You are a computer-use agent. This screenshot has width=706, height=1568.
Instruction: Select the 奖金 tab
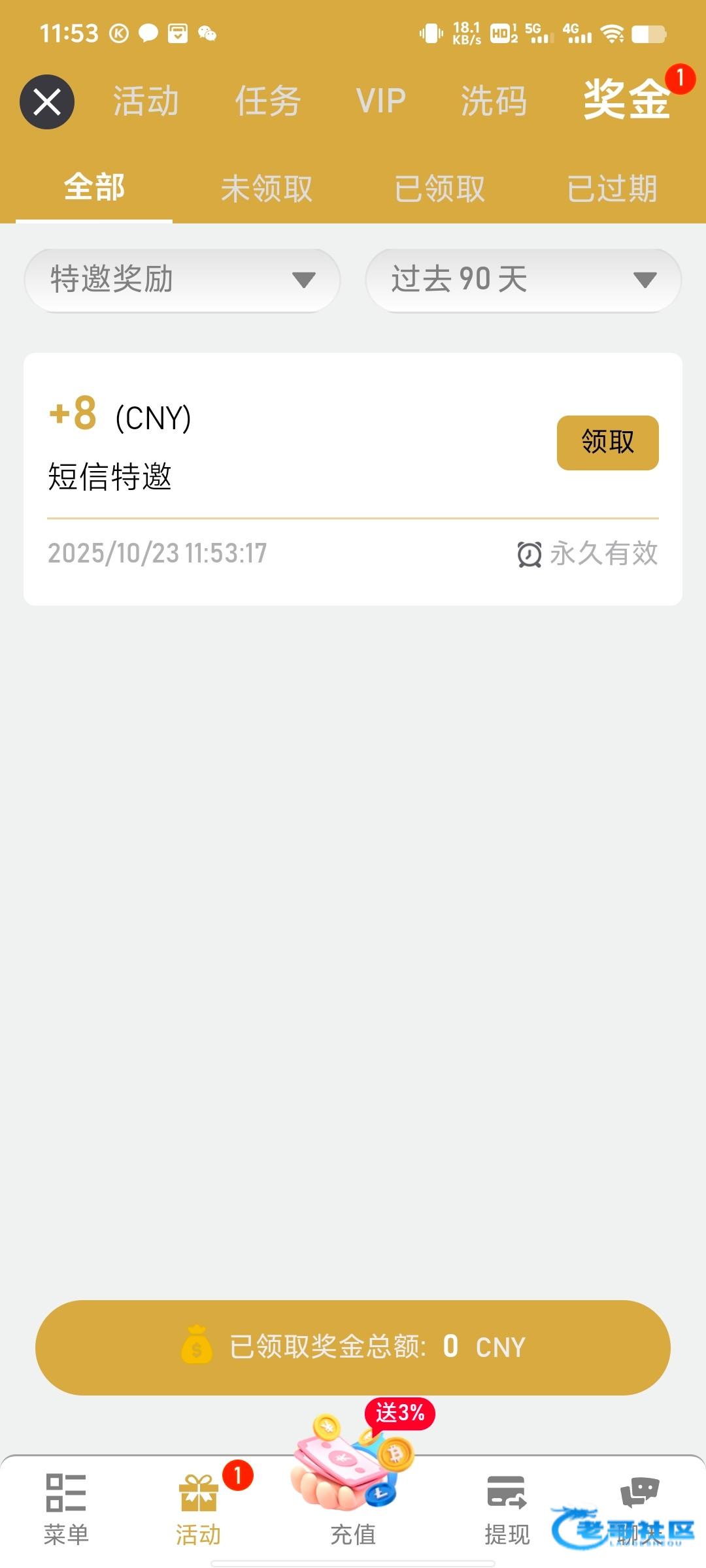(626, 101)
